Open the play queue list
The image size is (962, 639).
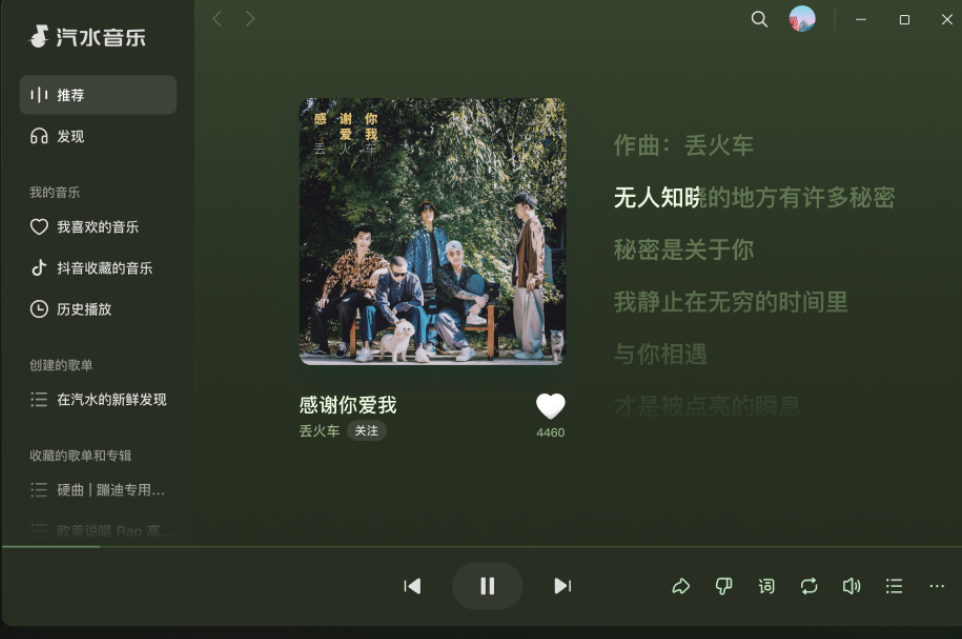(894, 586)
